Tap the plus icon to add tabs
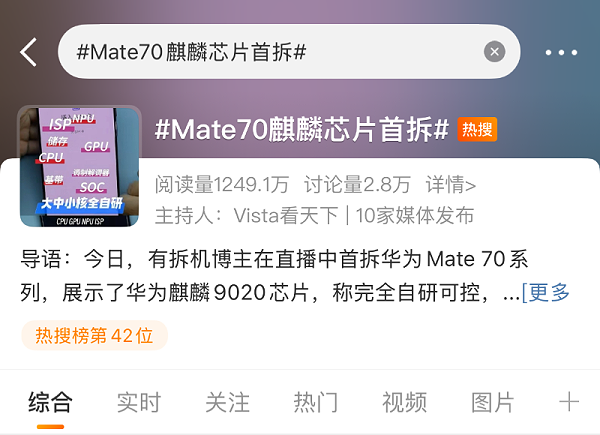The image size is (600, 435). pos(568,402)
